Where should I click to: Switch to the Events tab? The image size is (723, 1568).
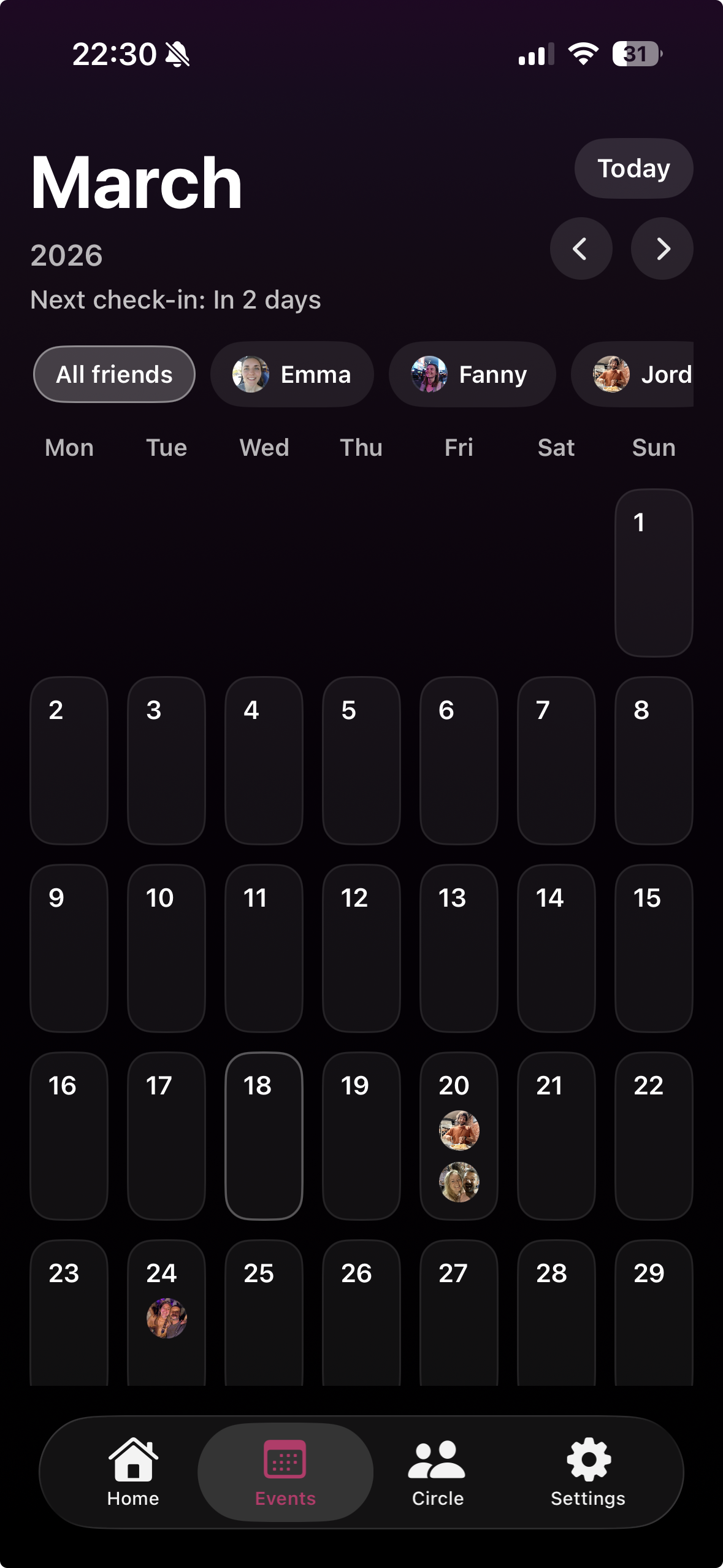coord(285,1472)
